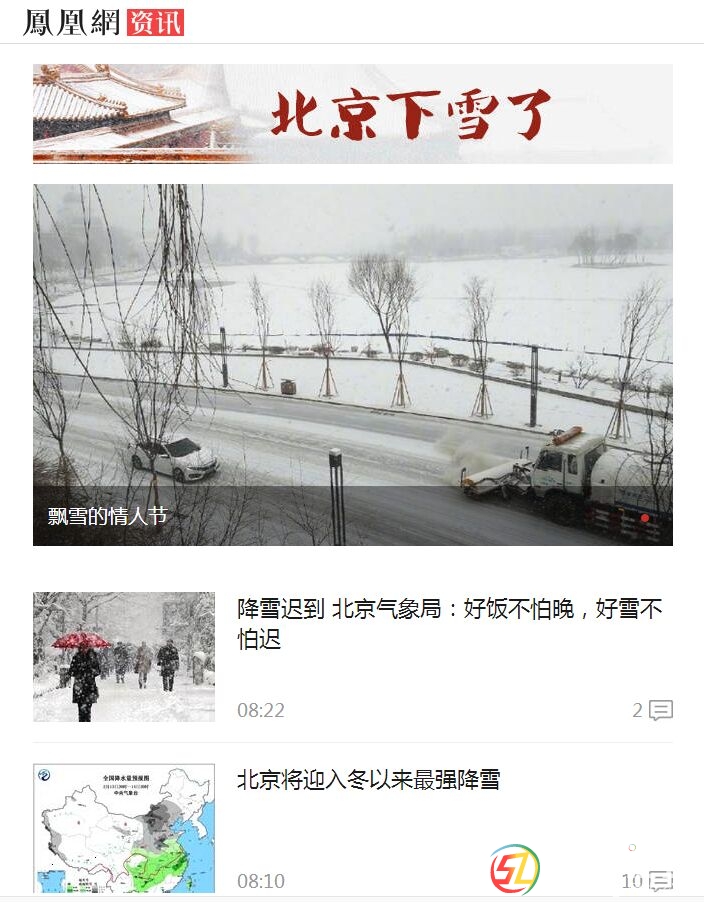The height and width of the screenshot is (902, 704).
Task: View comments on 北京将迎入冬以来最强降雪
Action: point(647,881)
